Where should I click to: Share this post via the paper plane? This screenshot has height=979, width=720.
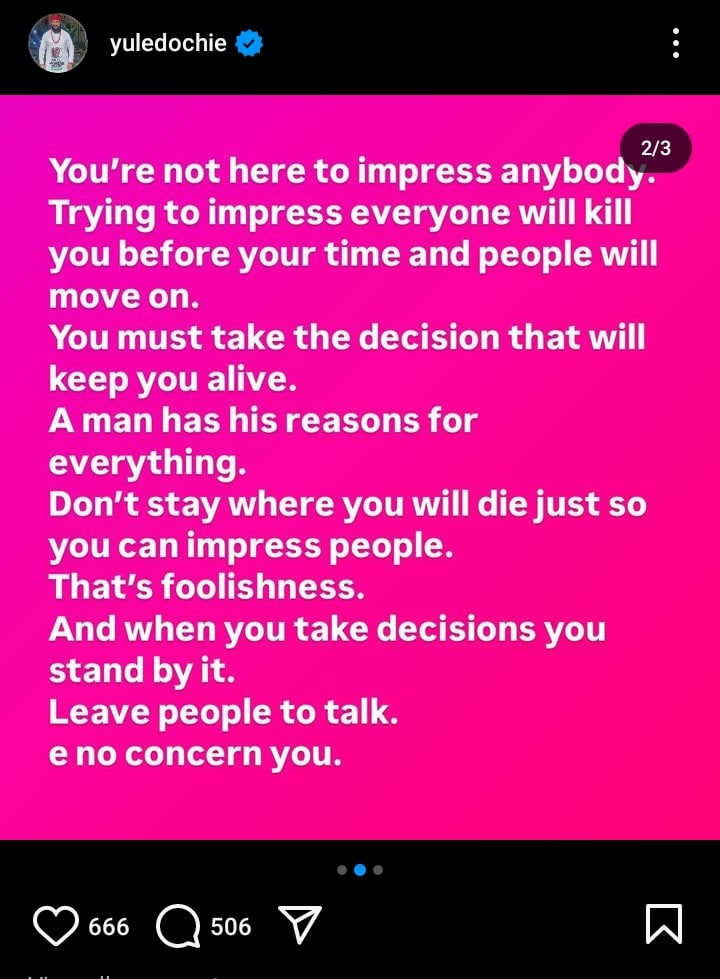[x=297, y=926]
